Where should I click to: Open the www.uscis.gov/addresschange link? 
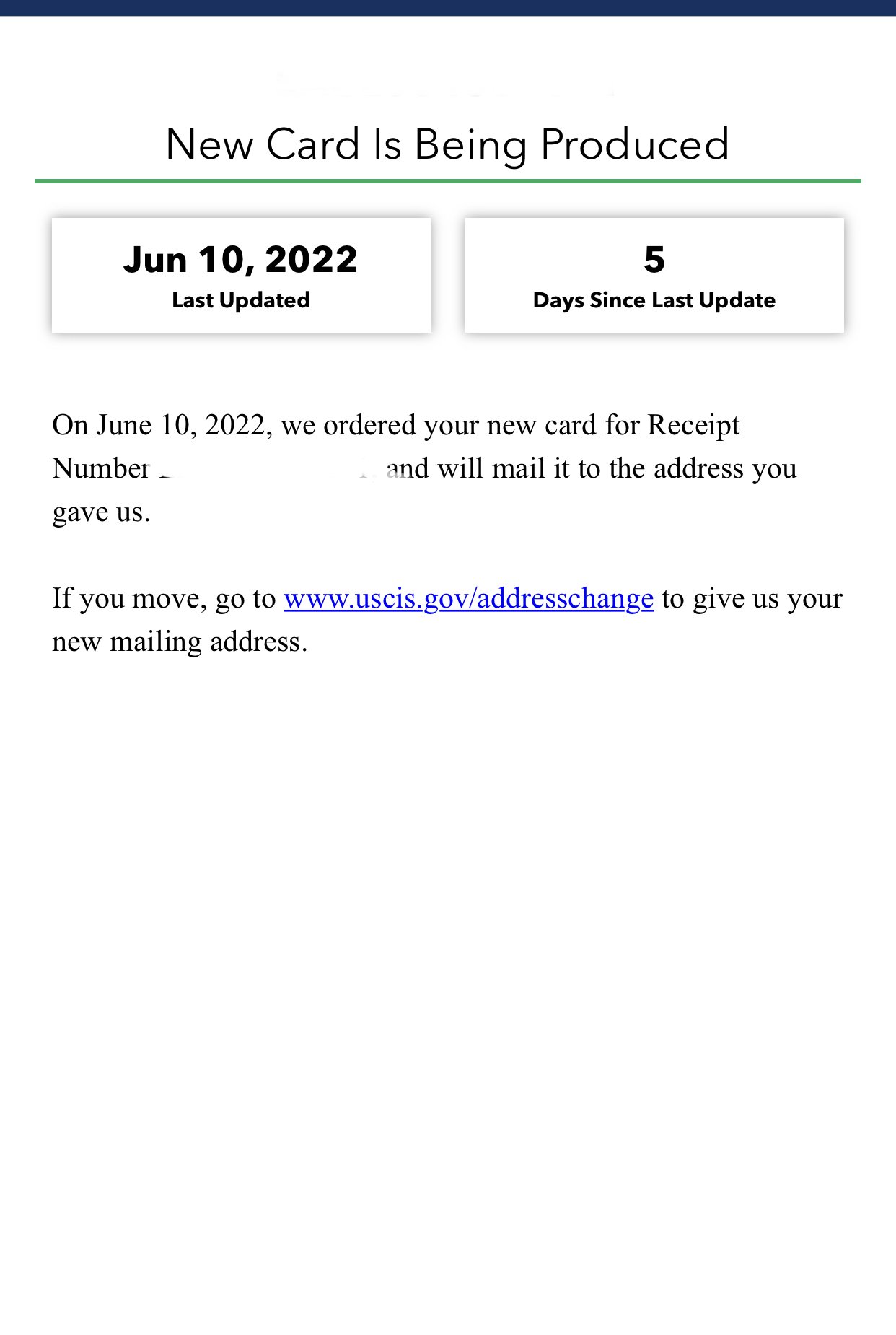click(468, 599)
